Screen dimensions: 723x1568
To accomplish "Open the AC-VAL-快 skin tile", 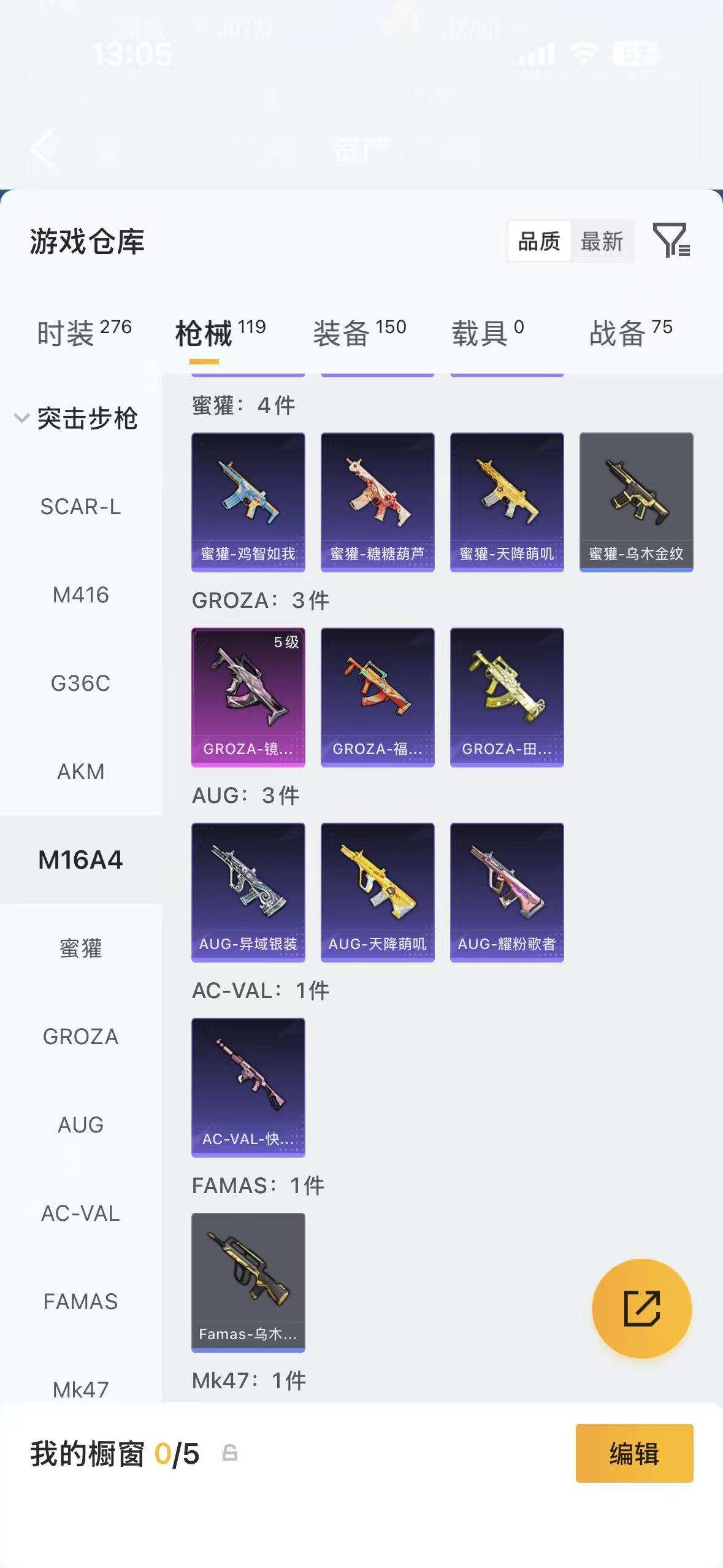I will point(248,1088).
